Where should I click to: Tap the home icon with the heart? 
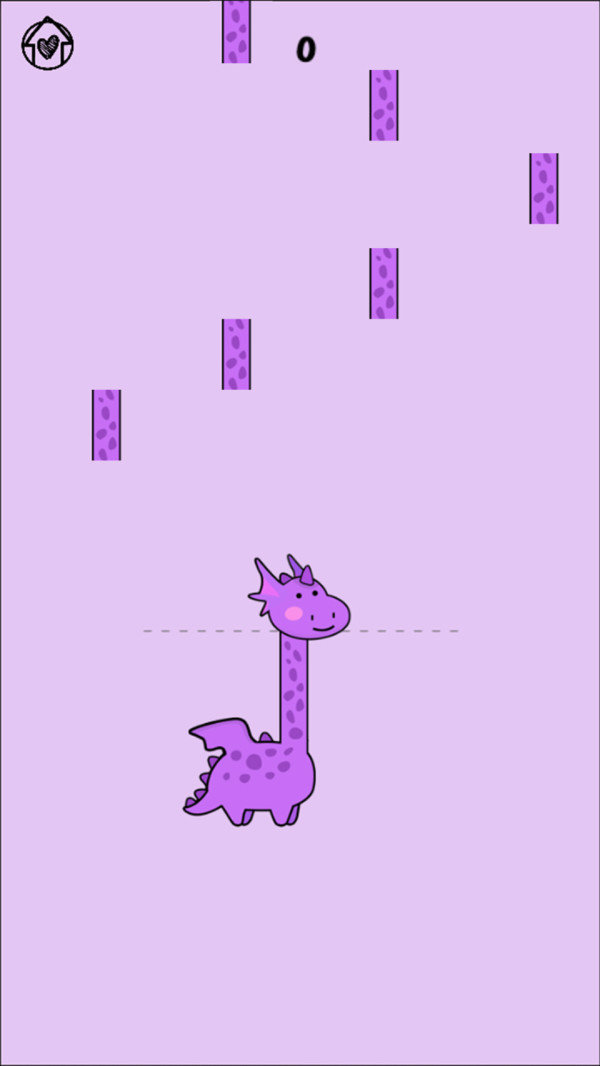[x=47, y=44]
